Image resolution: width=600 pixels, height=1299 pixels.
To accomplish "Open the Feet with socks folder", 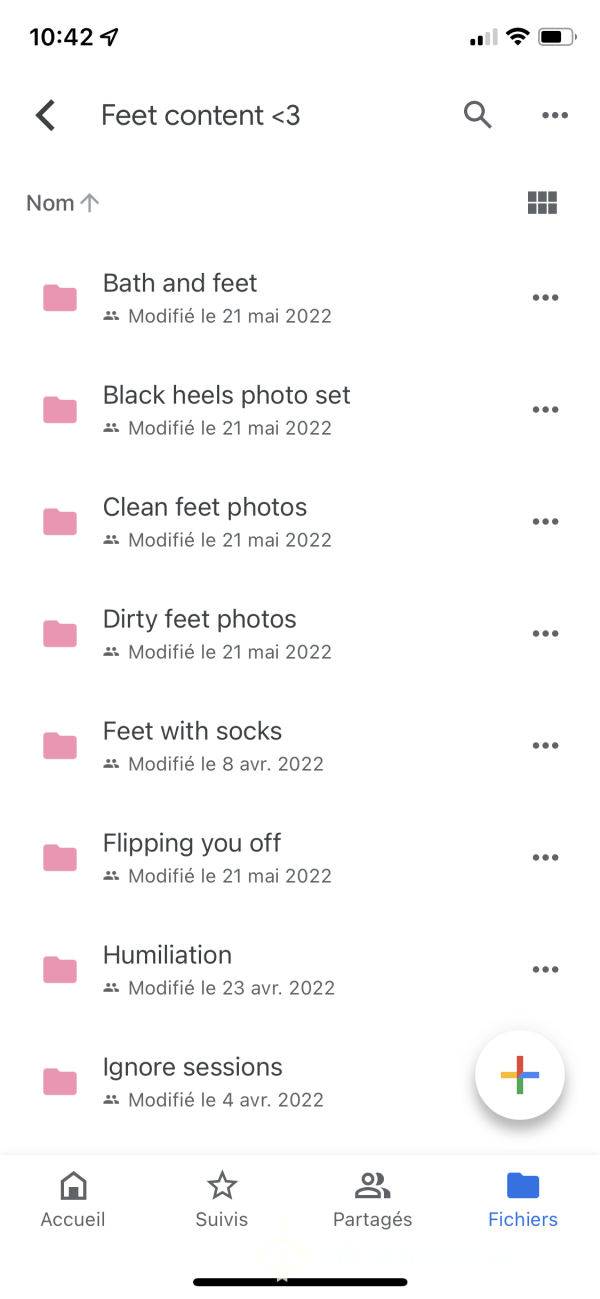I will tap(300, 746).
